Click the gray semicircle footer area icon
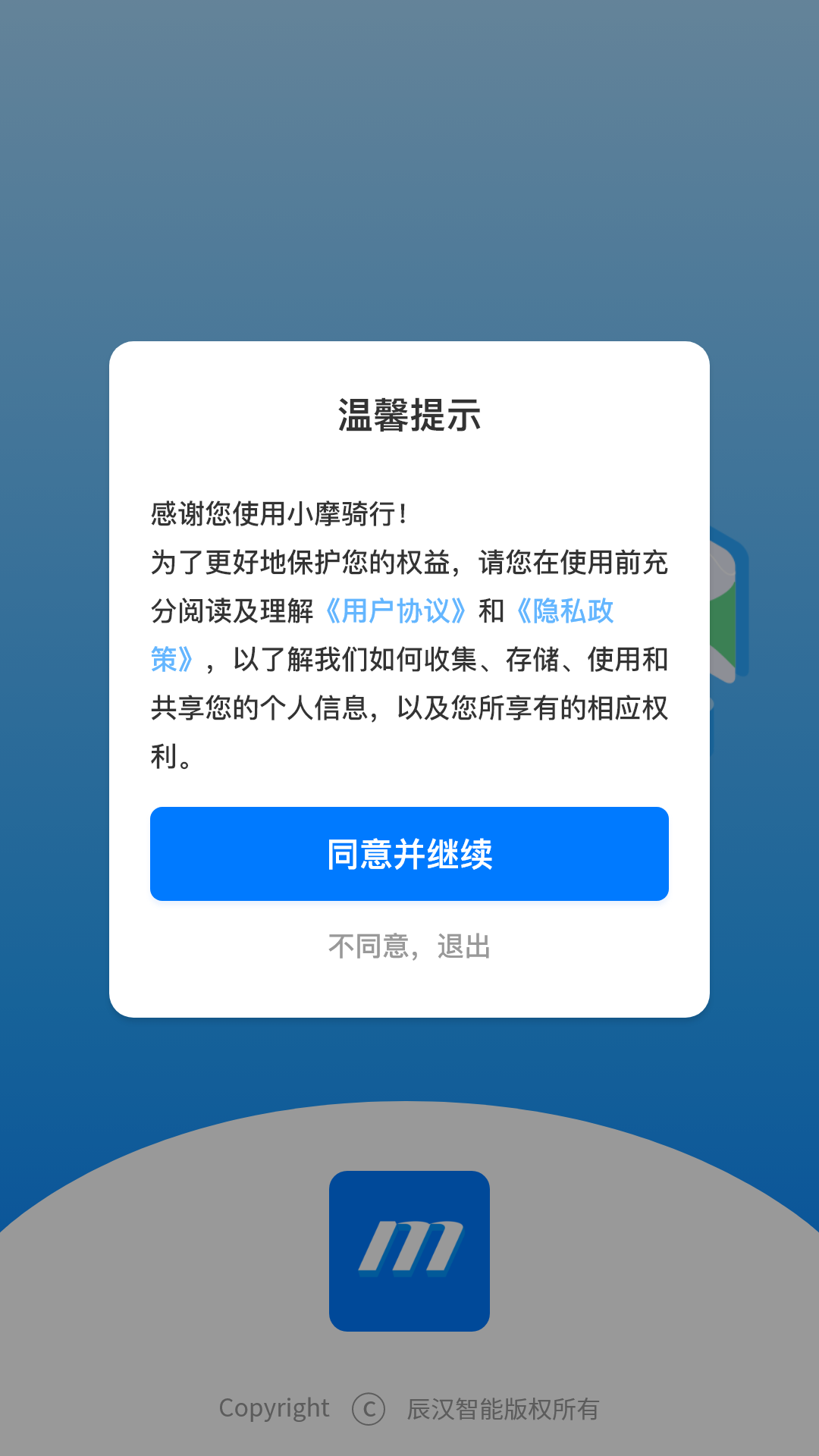This screenshot has height=1456, width=819. tap(152, 1327)
